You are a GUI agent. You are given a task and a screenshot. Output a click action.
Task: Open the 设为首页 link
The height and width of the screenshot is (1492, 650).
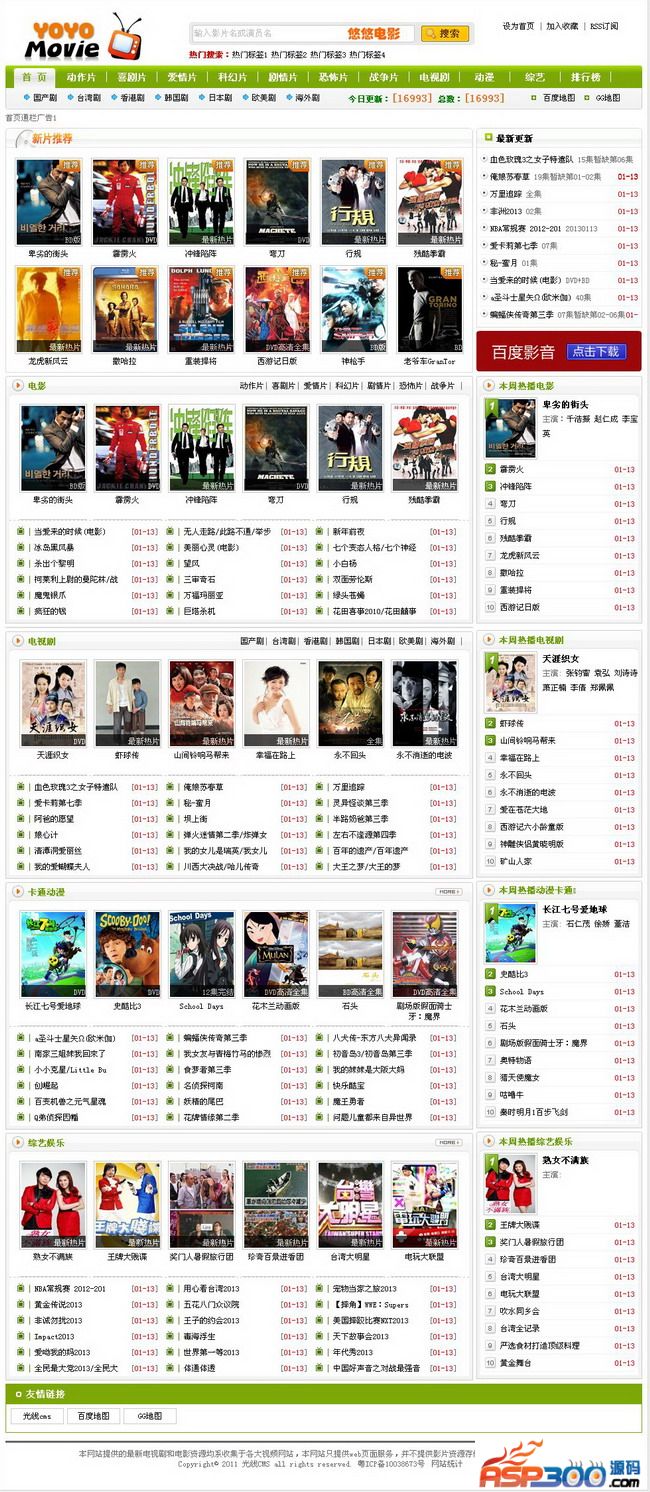(x=518, y=26)
